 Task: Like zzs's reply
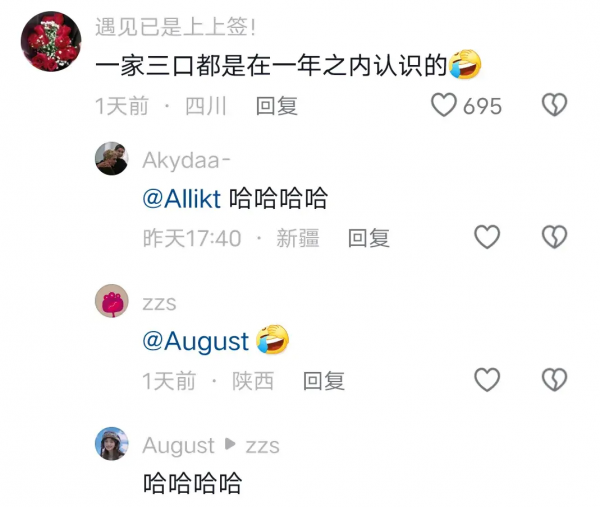487,380
